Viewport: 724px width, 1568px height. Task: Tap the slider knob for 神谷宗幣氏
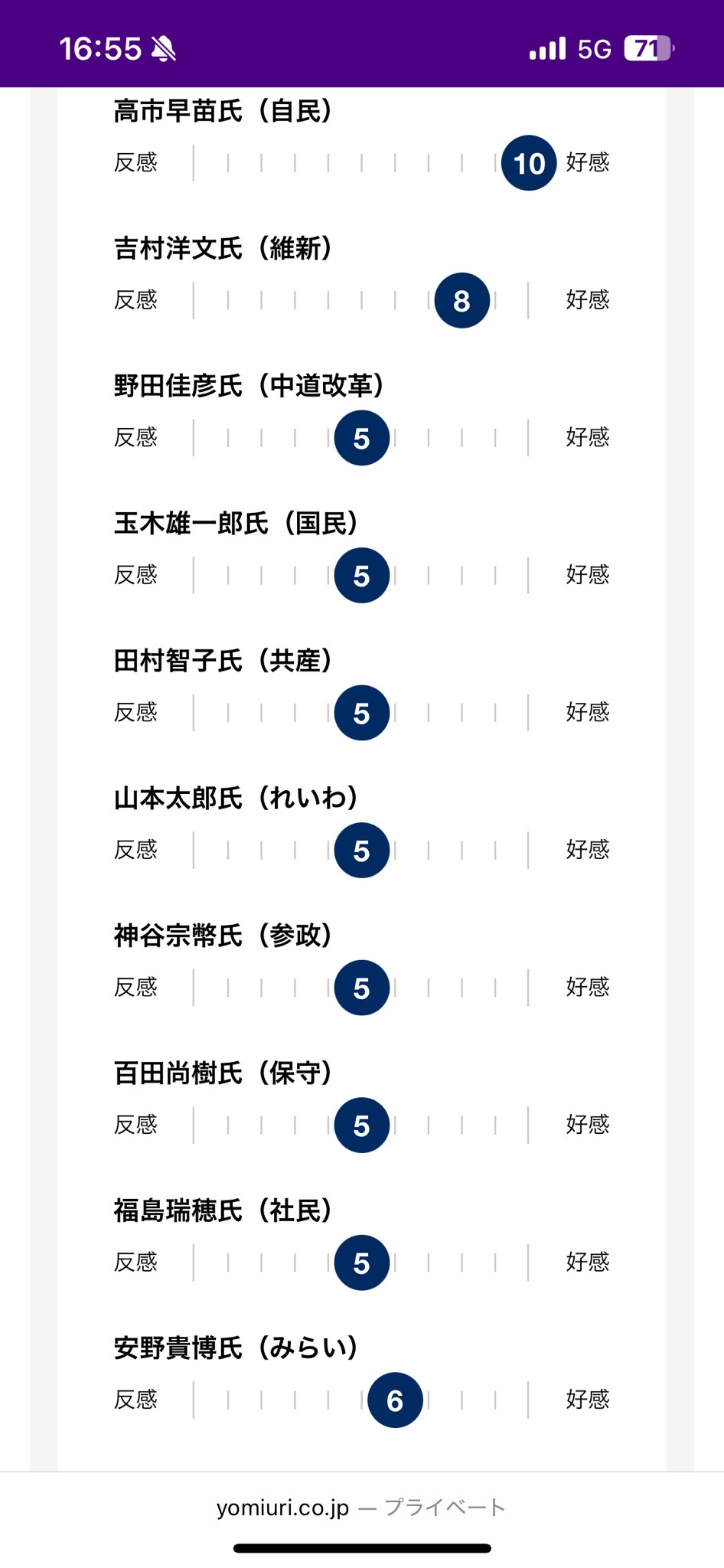coord(362,988)
